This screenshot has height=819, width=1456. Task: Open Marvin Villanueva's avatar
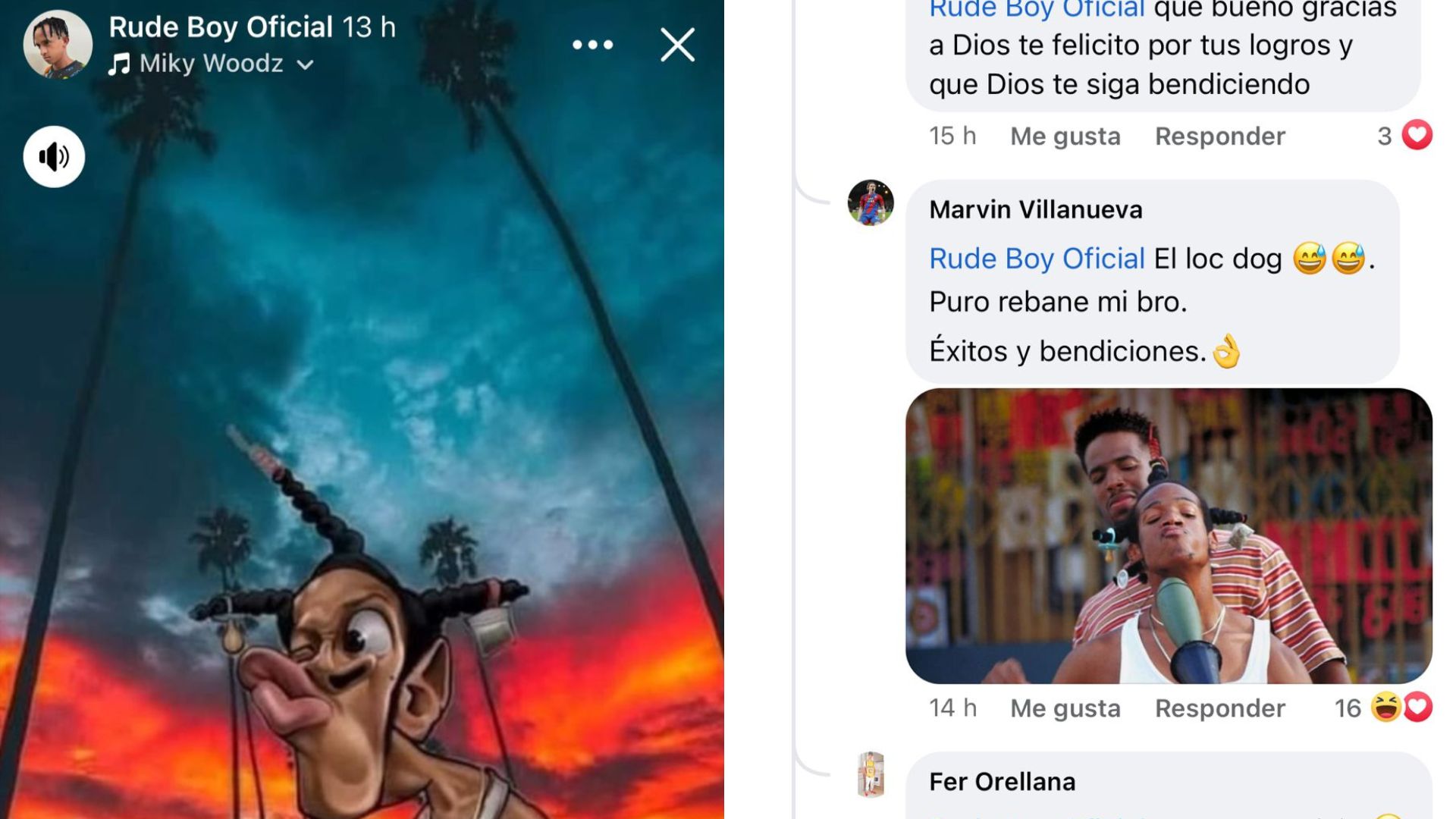pos(870,202)
